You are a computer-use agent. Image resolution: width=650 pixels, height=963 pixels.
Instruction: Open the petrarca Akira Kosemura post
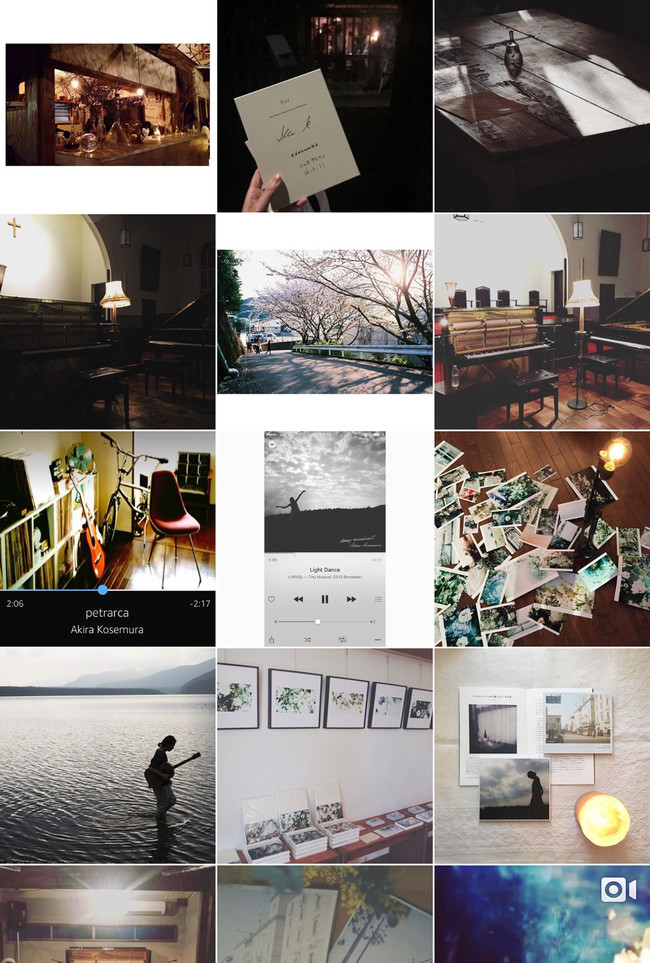107,538
